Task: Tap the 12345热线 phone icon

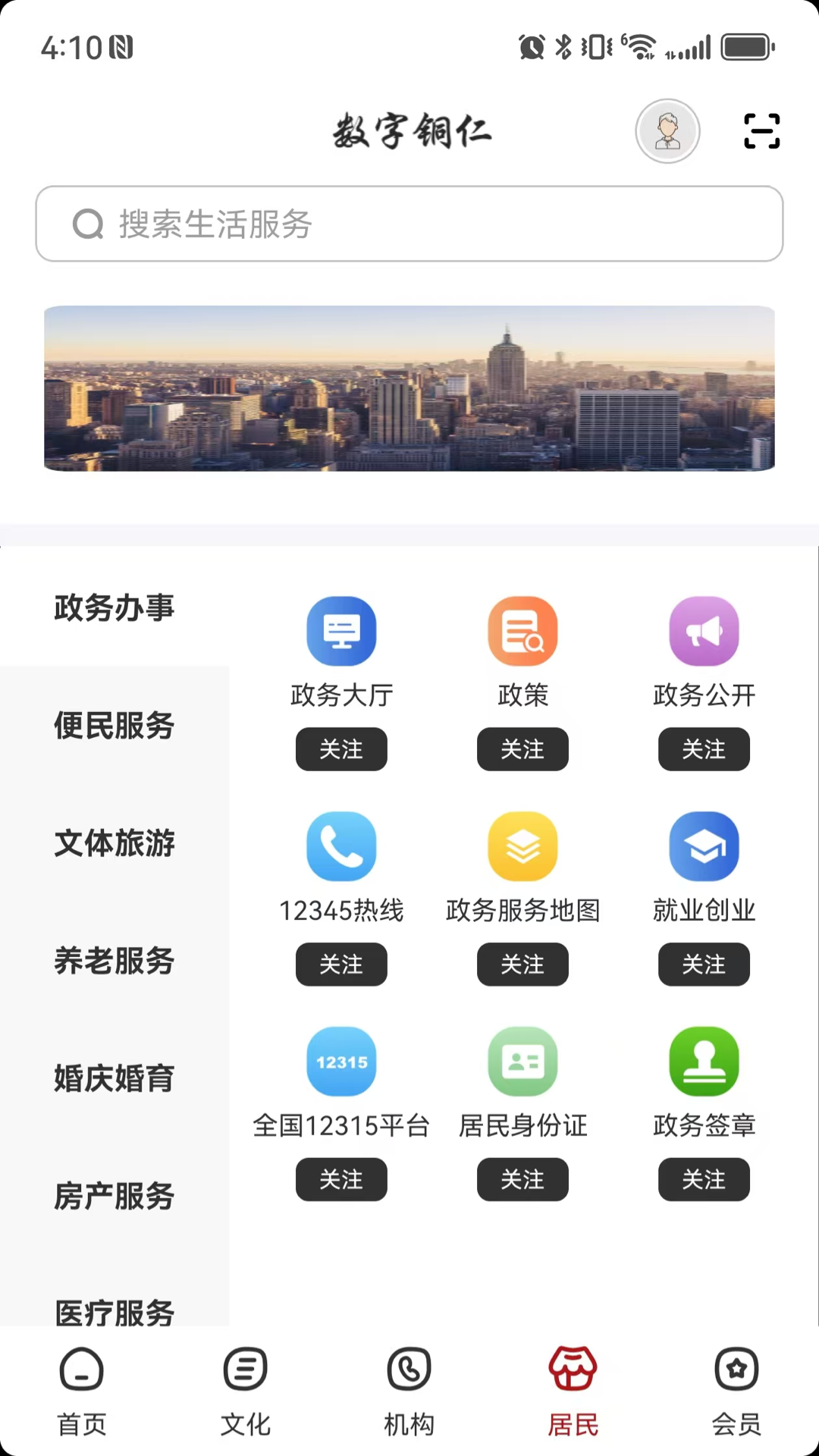Action: click(341, 846)
